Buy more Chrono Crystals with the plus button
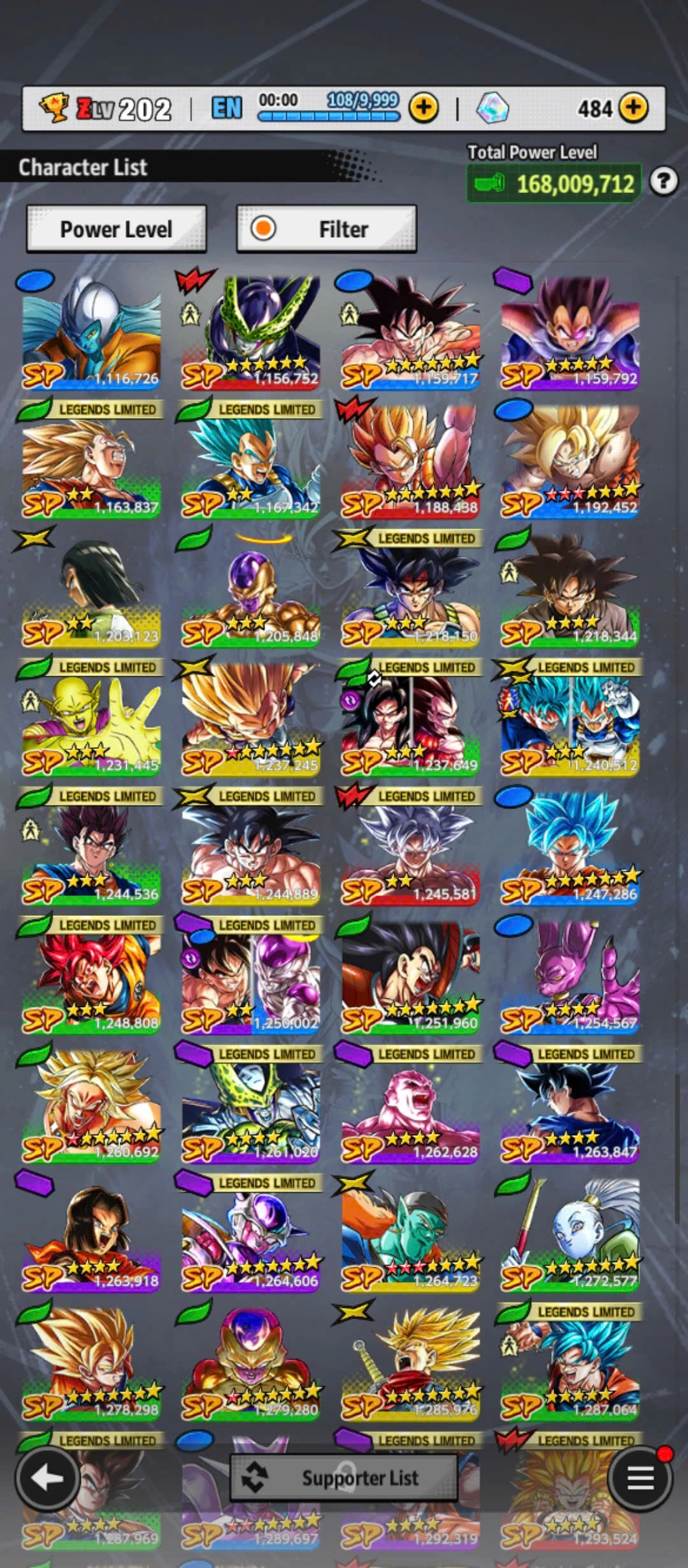Viewport: 688px width, 1568px height. (633, 108)
